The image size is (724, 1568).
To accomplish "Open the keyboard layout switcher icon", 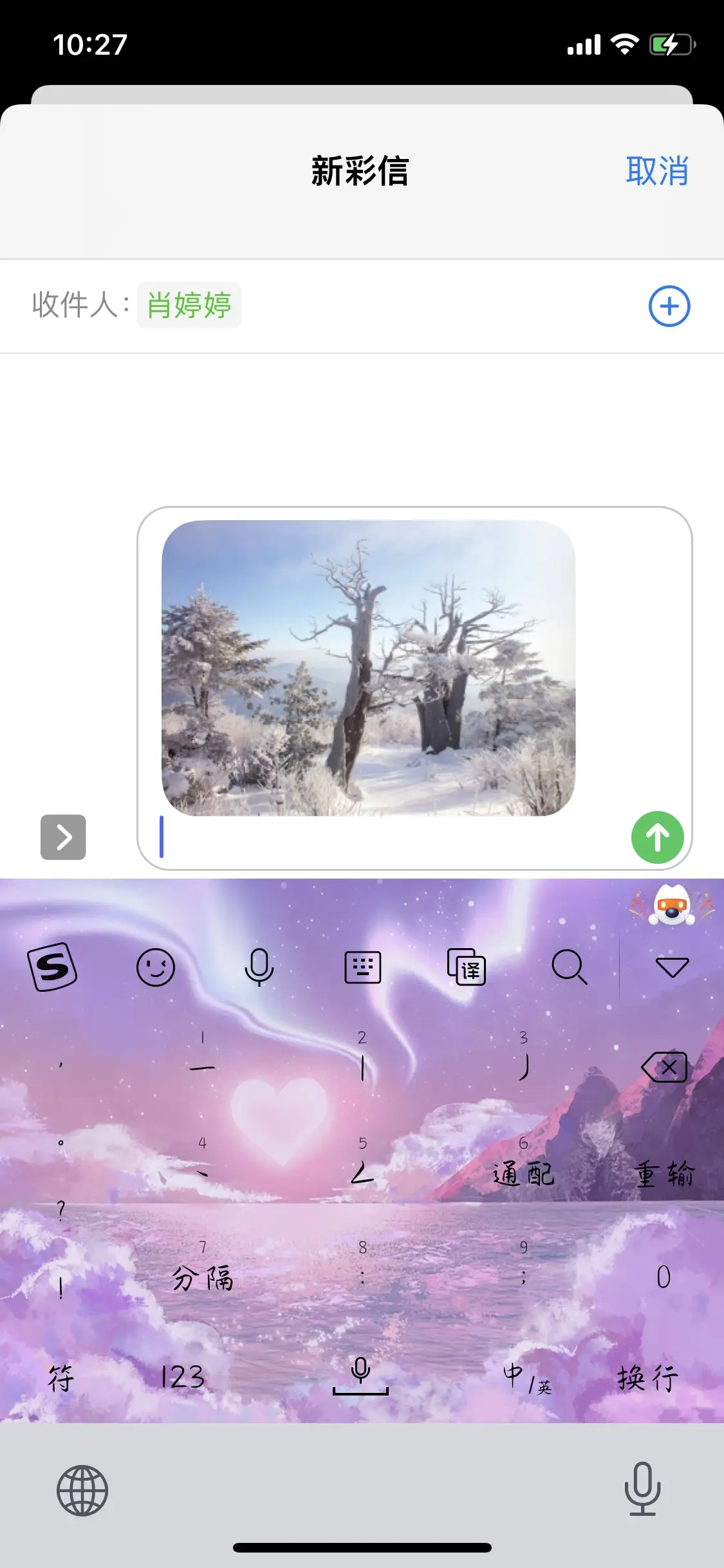I will [363, 967].
